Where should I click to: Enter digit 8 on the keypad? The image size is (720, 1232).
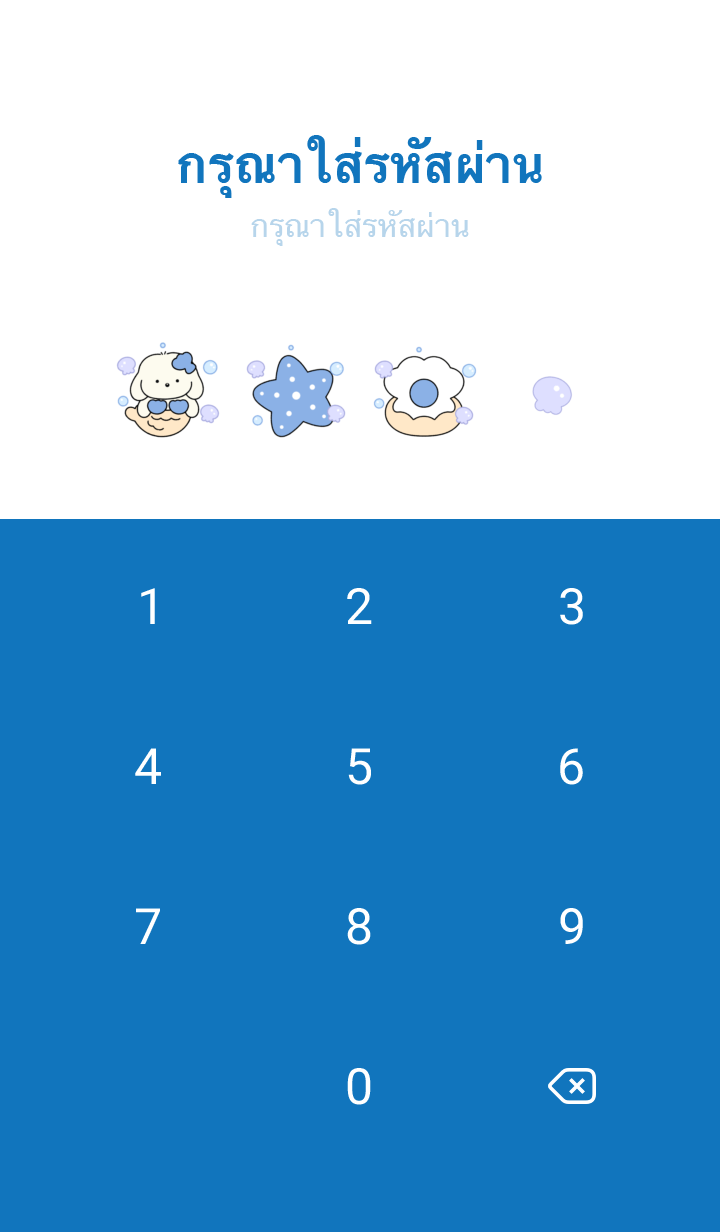pyautogui.click(x=359, y=927)
